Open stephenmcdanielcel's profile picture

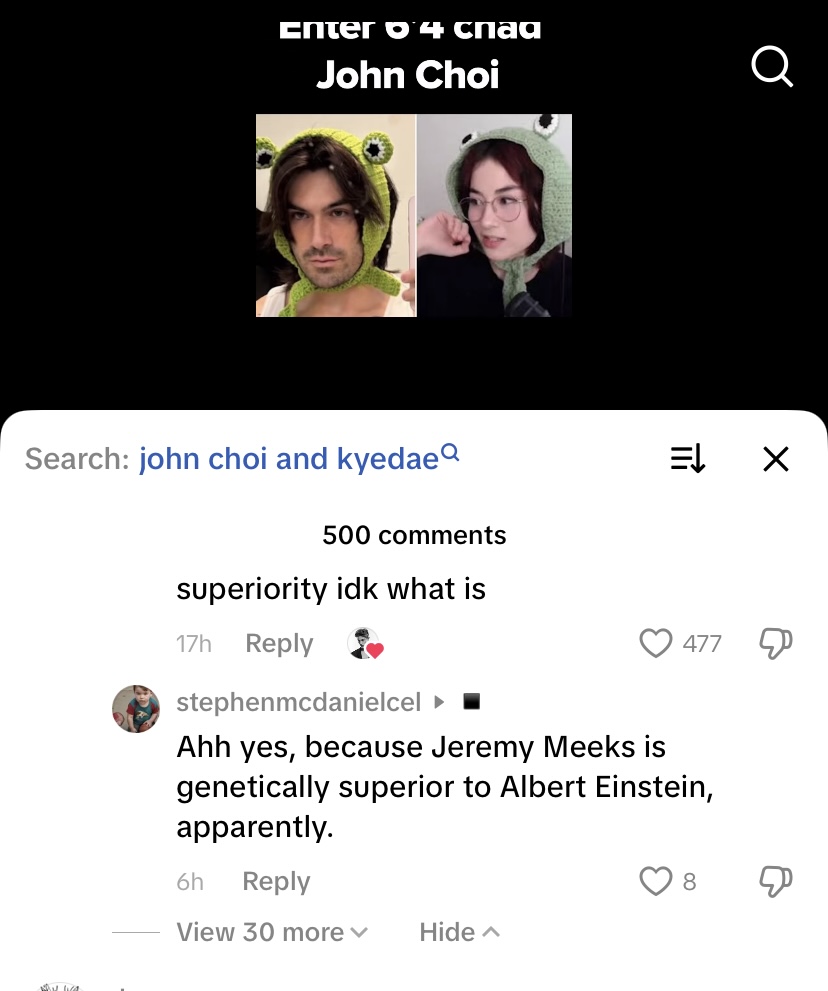136,709
